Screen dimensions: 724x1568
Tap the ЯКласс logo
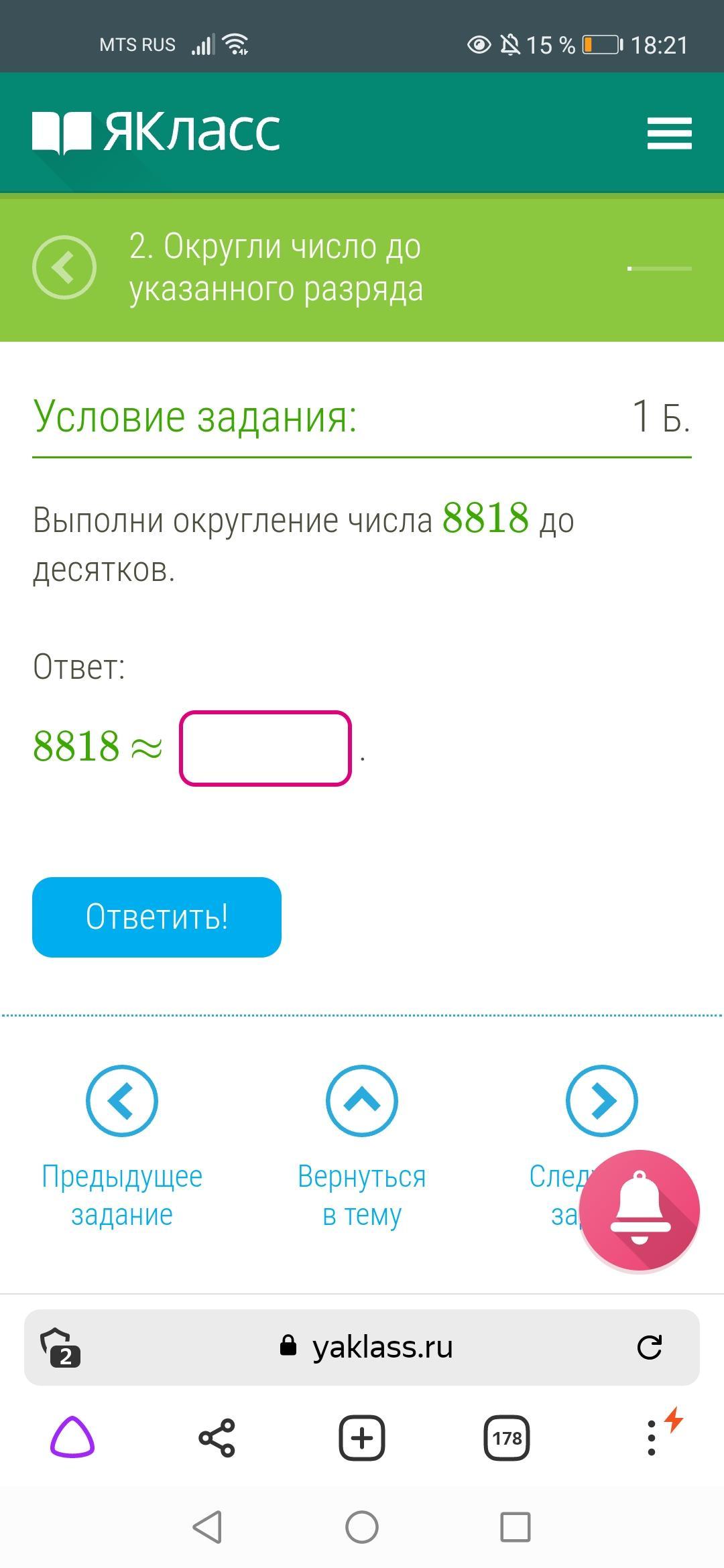pos(156,131)
